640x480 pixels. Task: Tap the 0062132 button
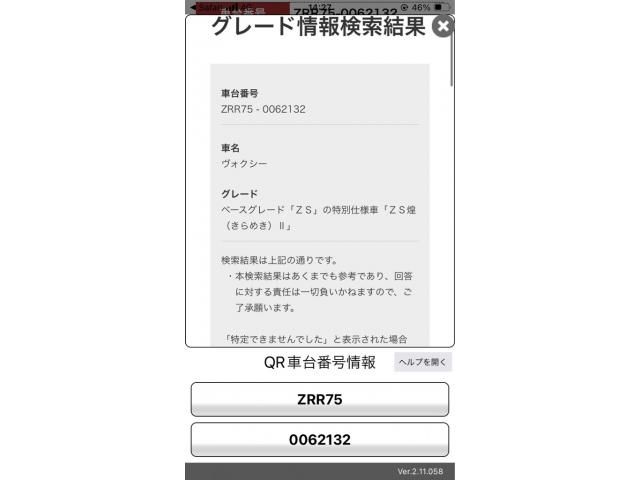(x=319, y=439)
